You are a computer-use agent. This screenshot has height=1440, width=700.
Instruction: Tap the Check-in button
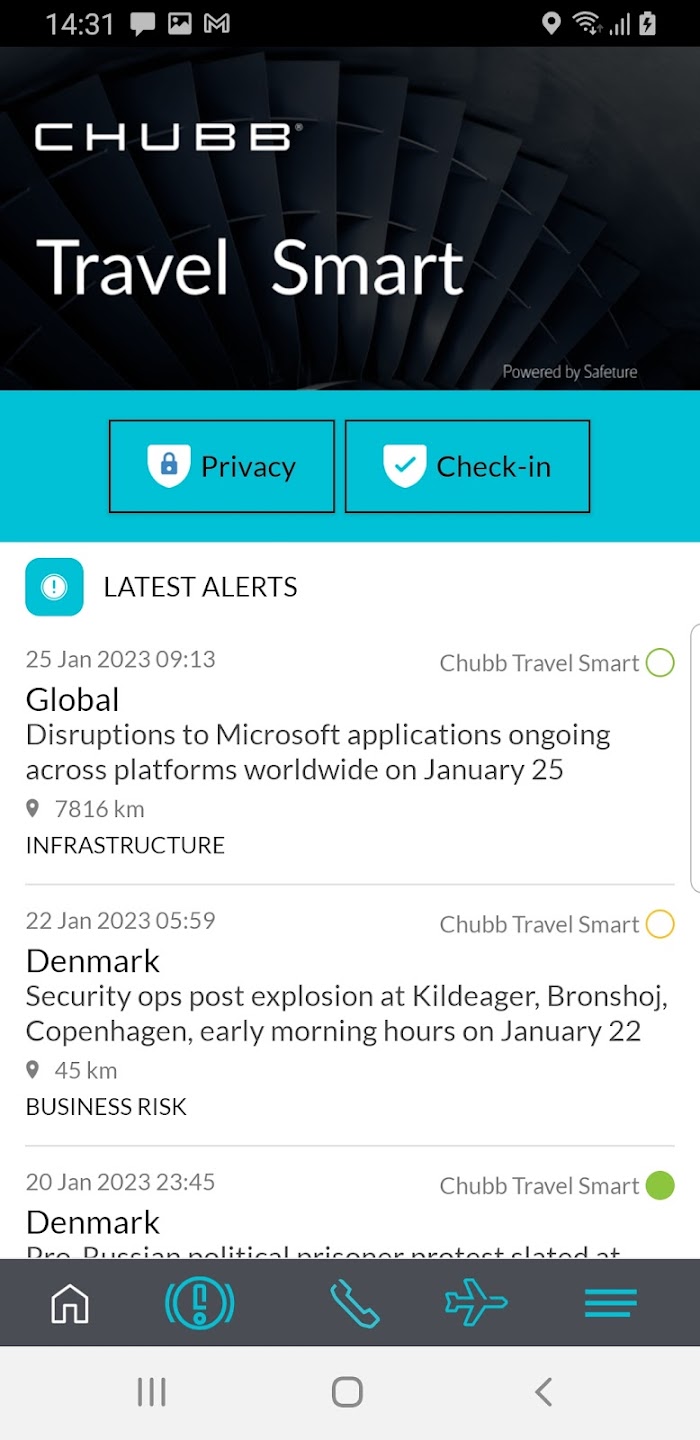pos(467,466)
